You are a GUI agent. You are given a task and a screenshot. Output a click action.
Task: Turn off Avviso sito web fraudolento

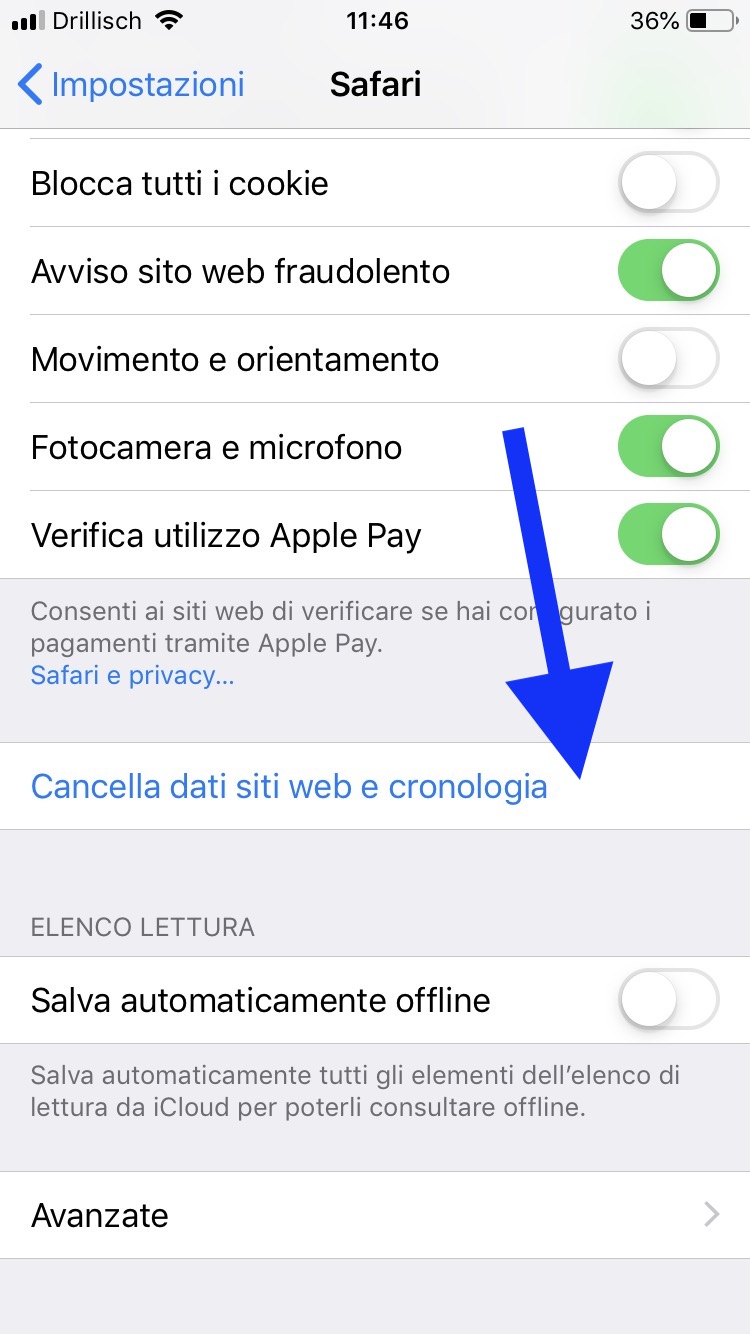click(668, 272)
